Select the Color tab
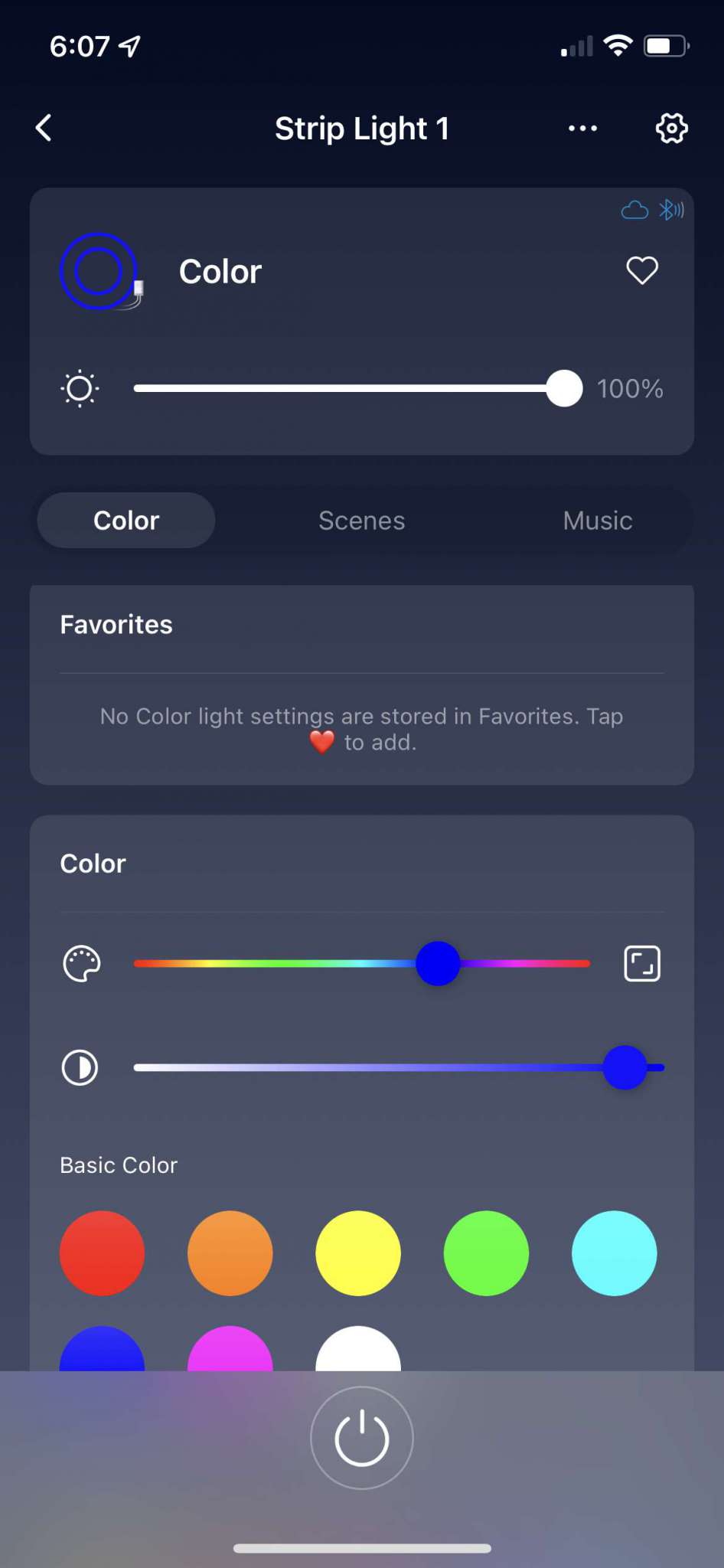This screenshot has height=1568, width=724. tap(126, 520)
